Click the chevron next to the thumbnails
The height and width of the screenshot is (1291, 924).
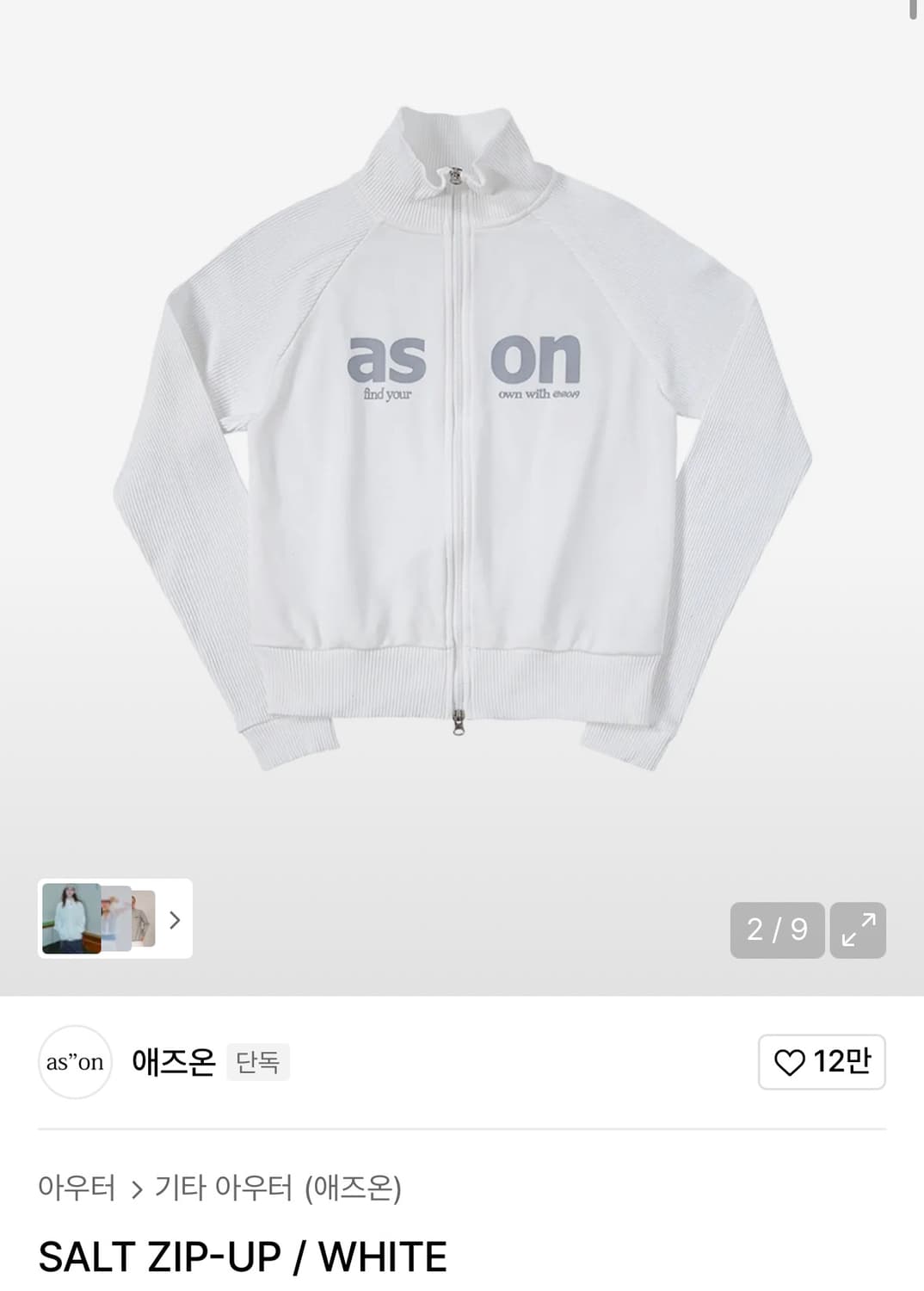click(175, 921)
